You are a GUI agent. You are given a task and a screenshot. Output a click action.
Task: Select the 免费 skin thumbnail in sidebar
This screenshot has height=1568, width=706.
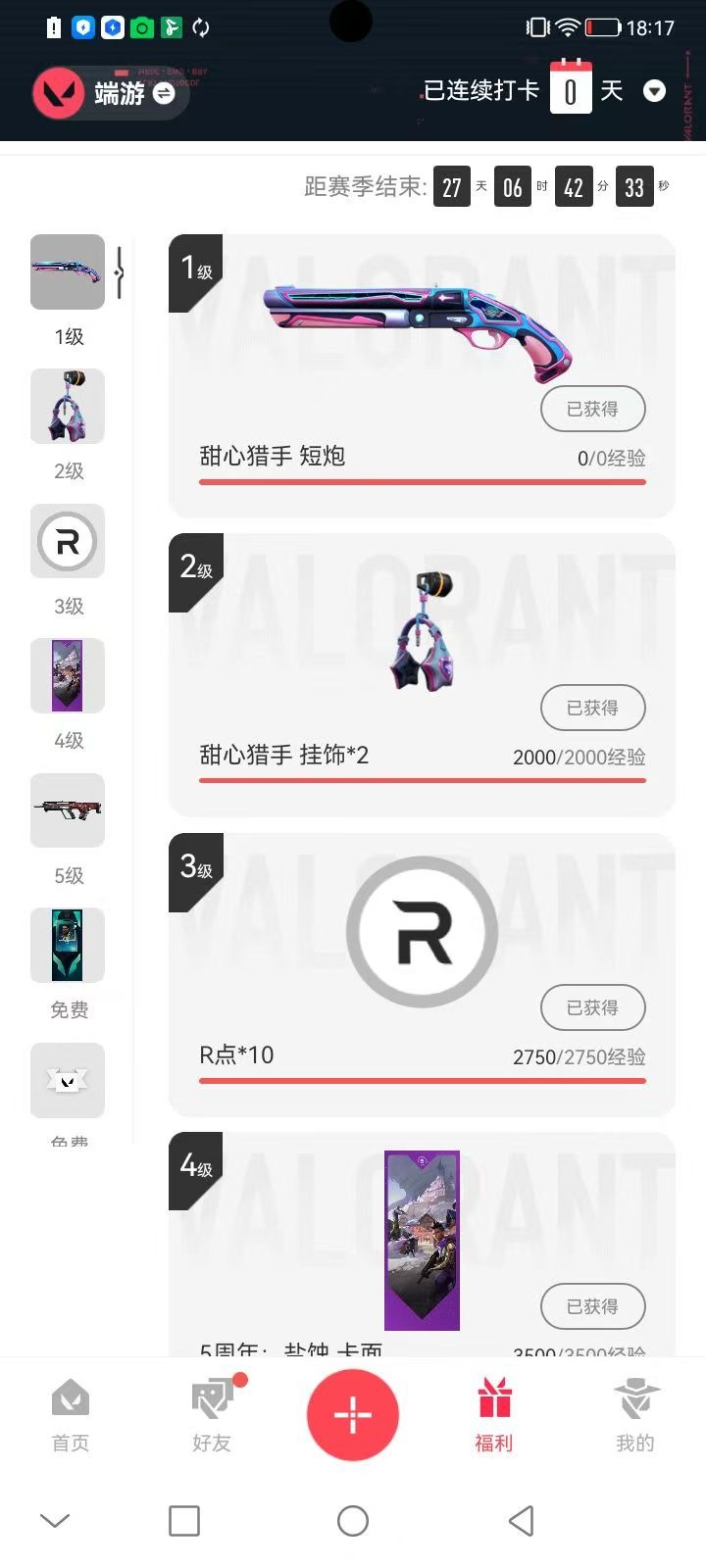pyautogui.click(x=67, y=945)
